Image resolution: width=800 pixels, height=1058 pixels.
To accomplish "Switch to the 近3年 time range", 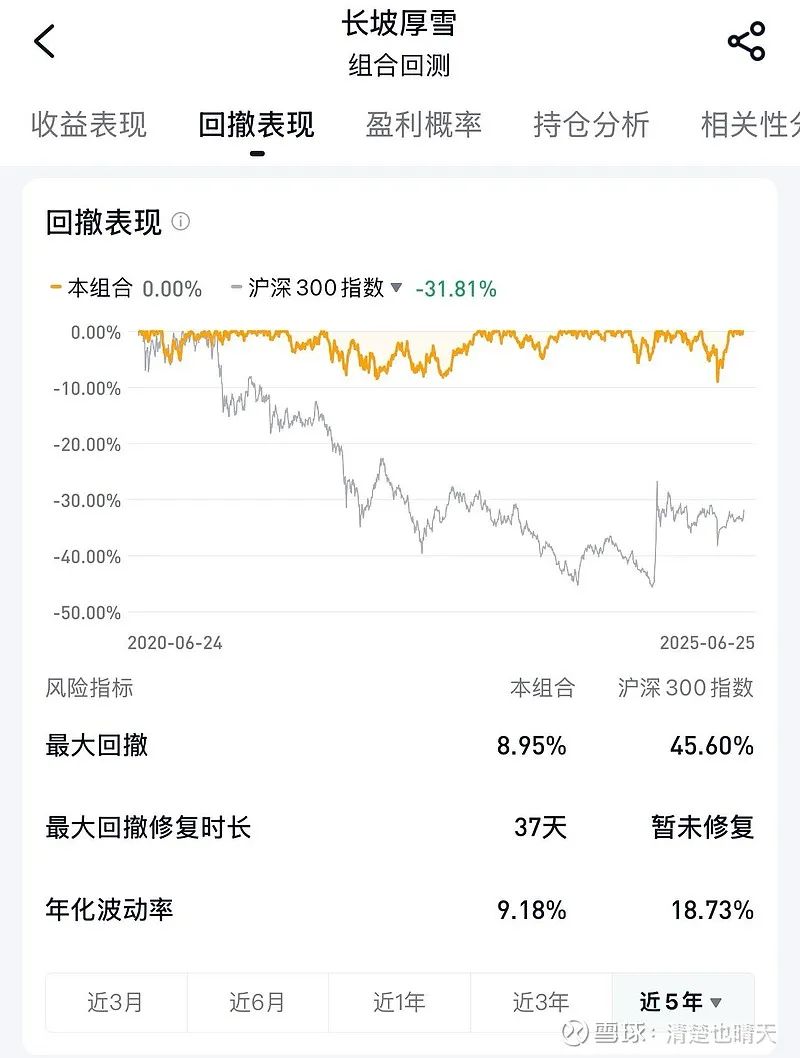I will pyautogui.click(x=541, y=1002).
